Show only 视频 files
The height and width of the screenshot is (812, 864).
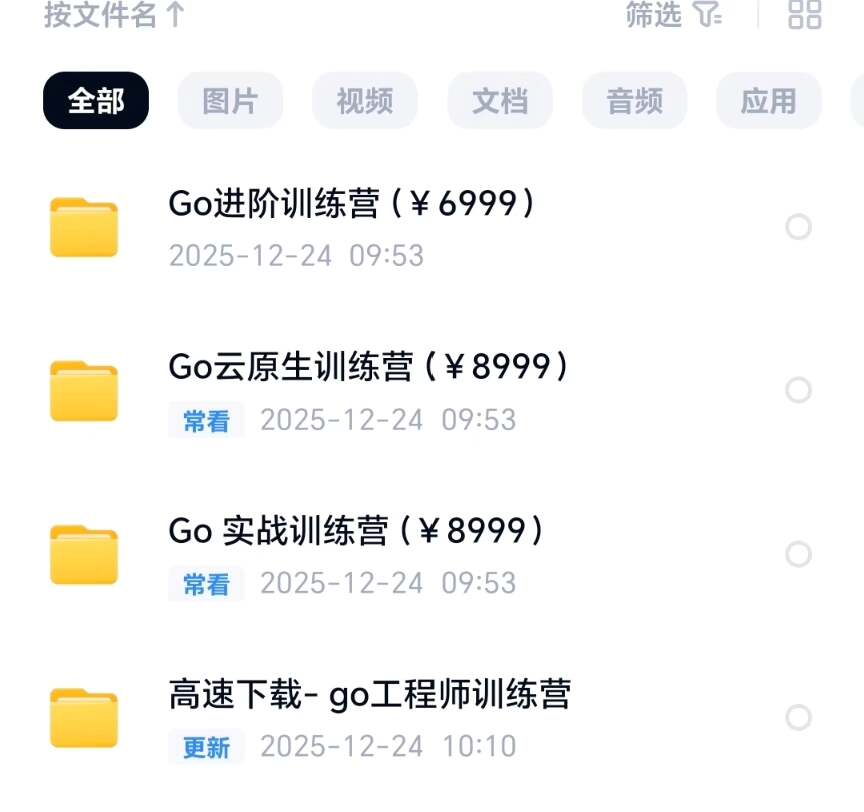point(364,101)
